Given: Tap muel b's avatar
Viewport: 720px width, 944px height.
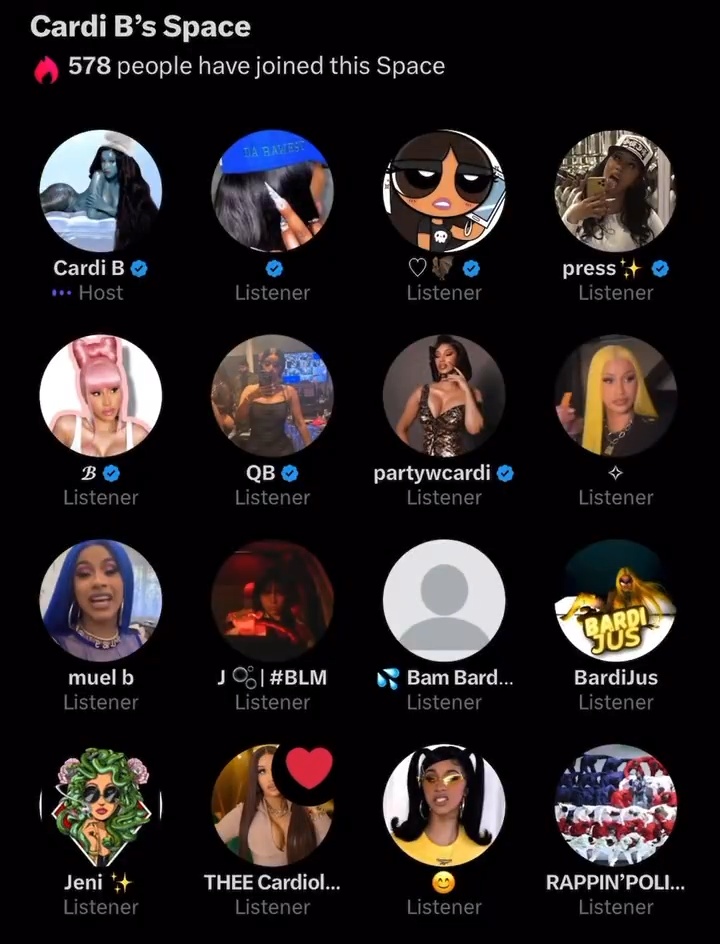Looking at the screenshot, I should click(x=101, y=601).
